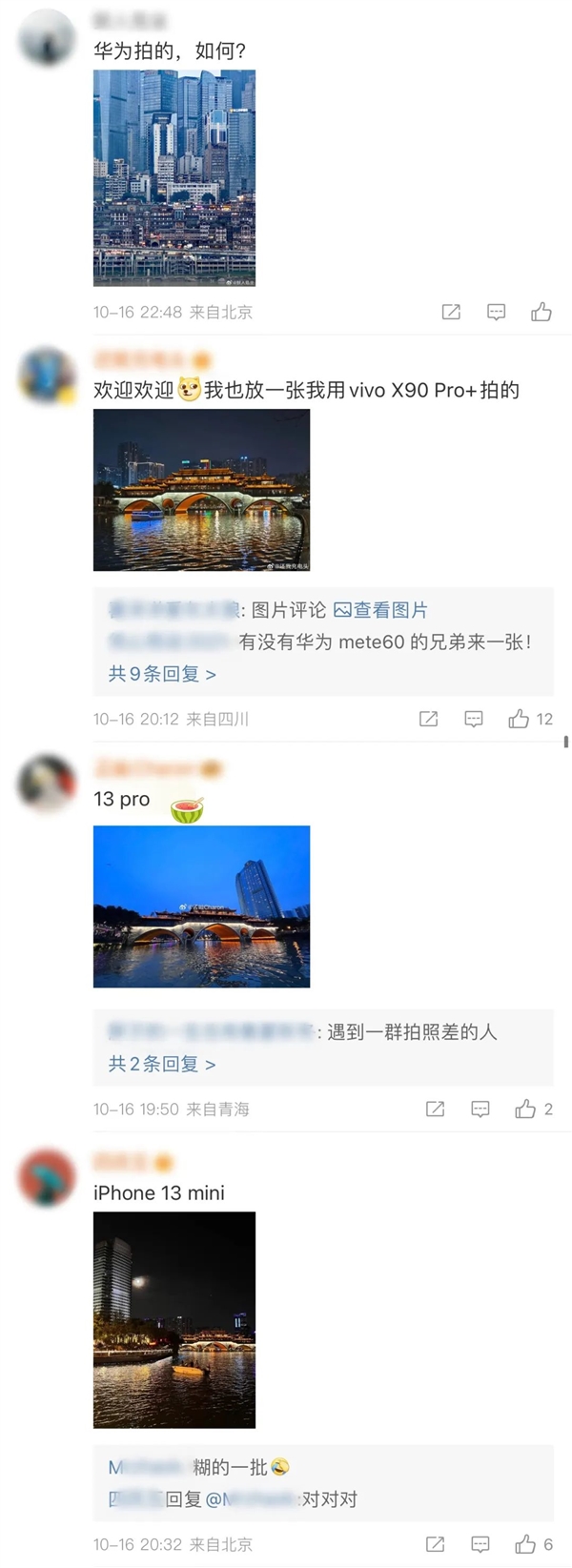Open avatar of the 华为拍的 commenter
Image resolution: width=572 pixels, height=1568 pixels.
47,38
